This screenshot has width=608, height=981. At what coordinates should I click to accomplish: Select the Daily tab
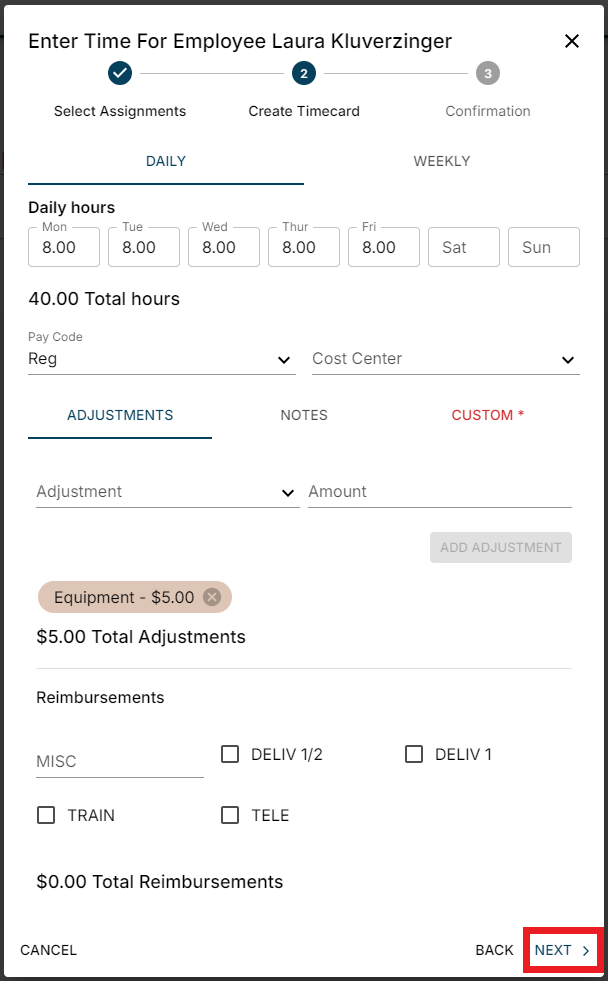(x=166, y=161)
